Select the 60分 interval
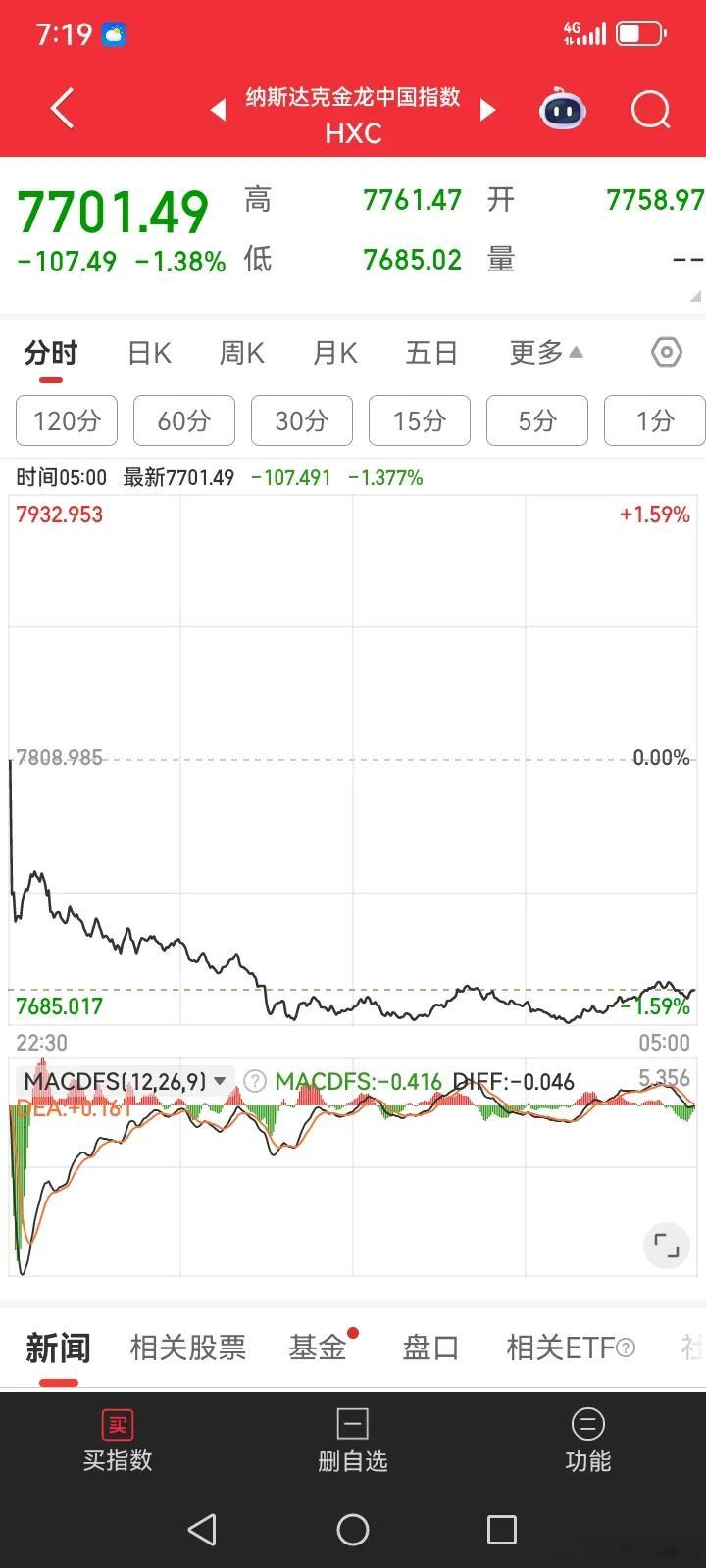The image size is (706, 1568). (x=183, y=420)
